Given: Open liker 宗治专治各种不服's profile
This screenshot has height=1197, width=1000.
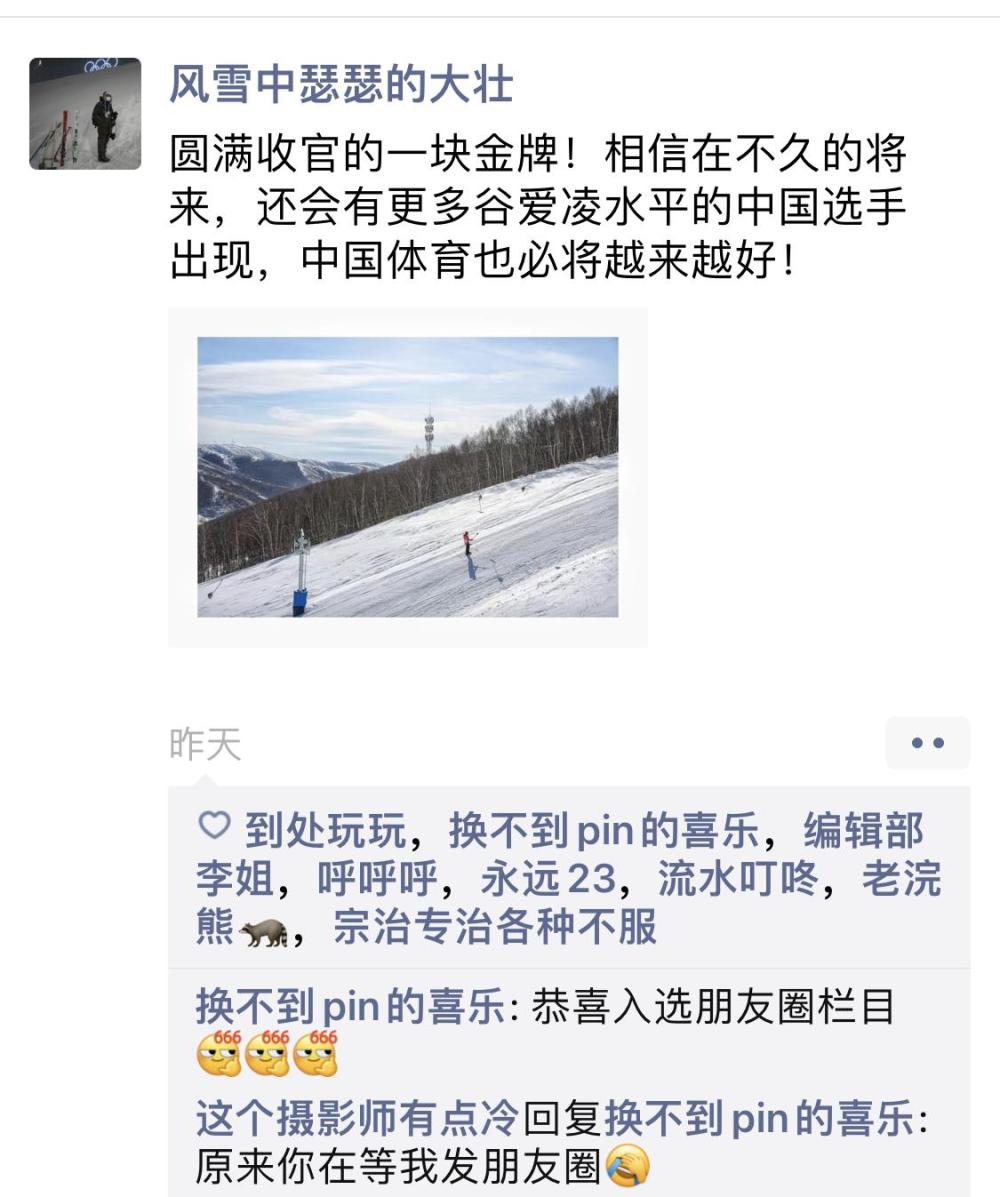Looking at the screenshot, I should (x=495, y=927).
